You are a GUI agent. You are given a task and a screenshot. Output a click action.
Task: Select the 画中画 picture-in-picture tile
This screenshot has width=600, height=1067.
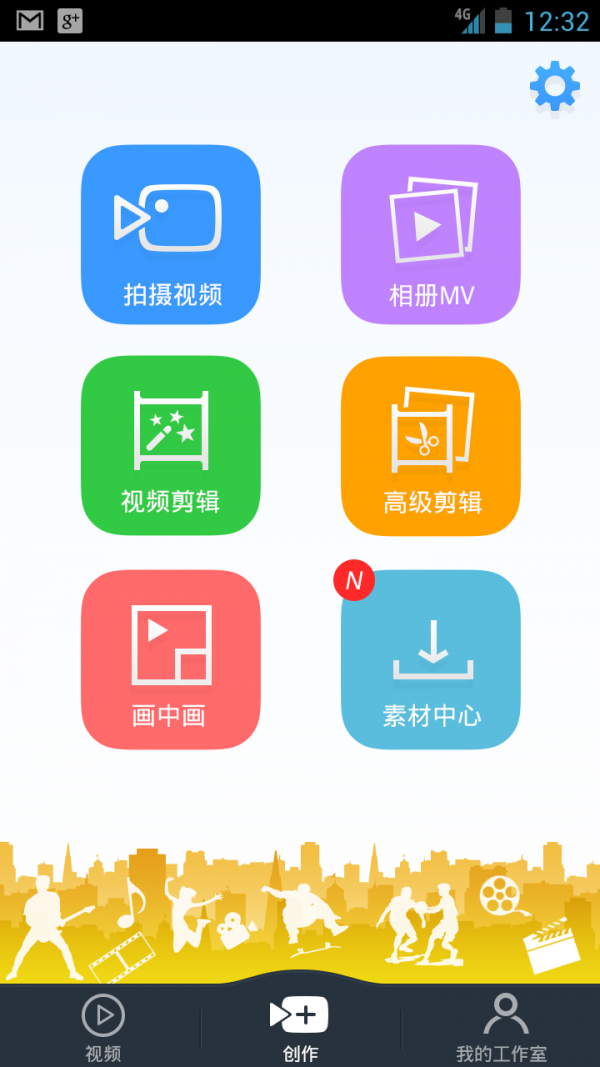tap(170, 659)
